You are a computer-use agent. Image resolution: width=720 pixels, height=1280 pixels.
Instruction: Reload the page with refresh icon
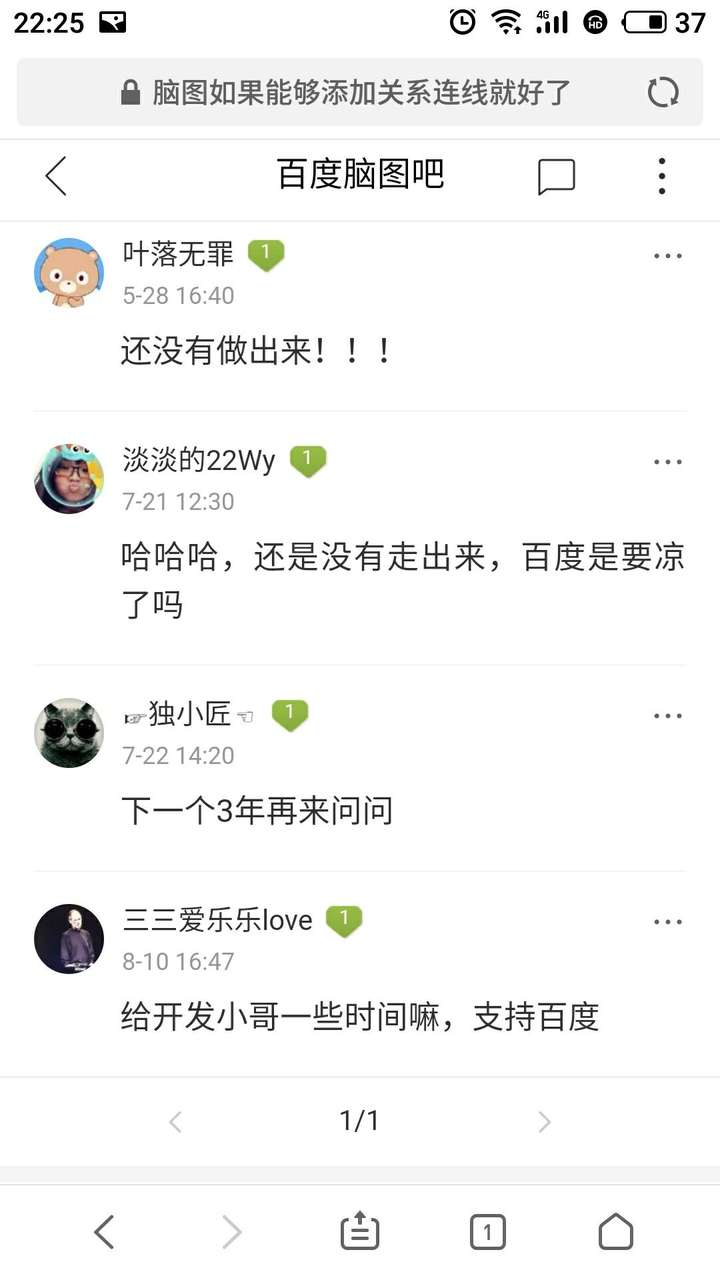point(662,93)
